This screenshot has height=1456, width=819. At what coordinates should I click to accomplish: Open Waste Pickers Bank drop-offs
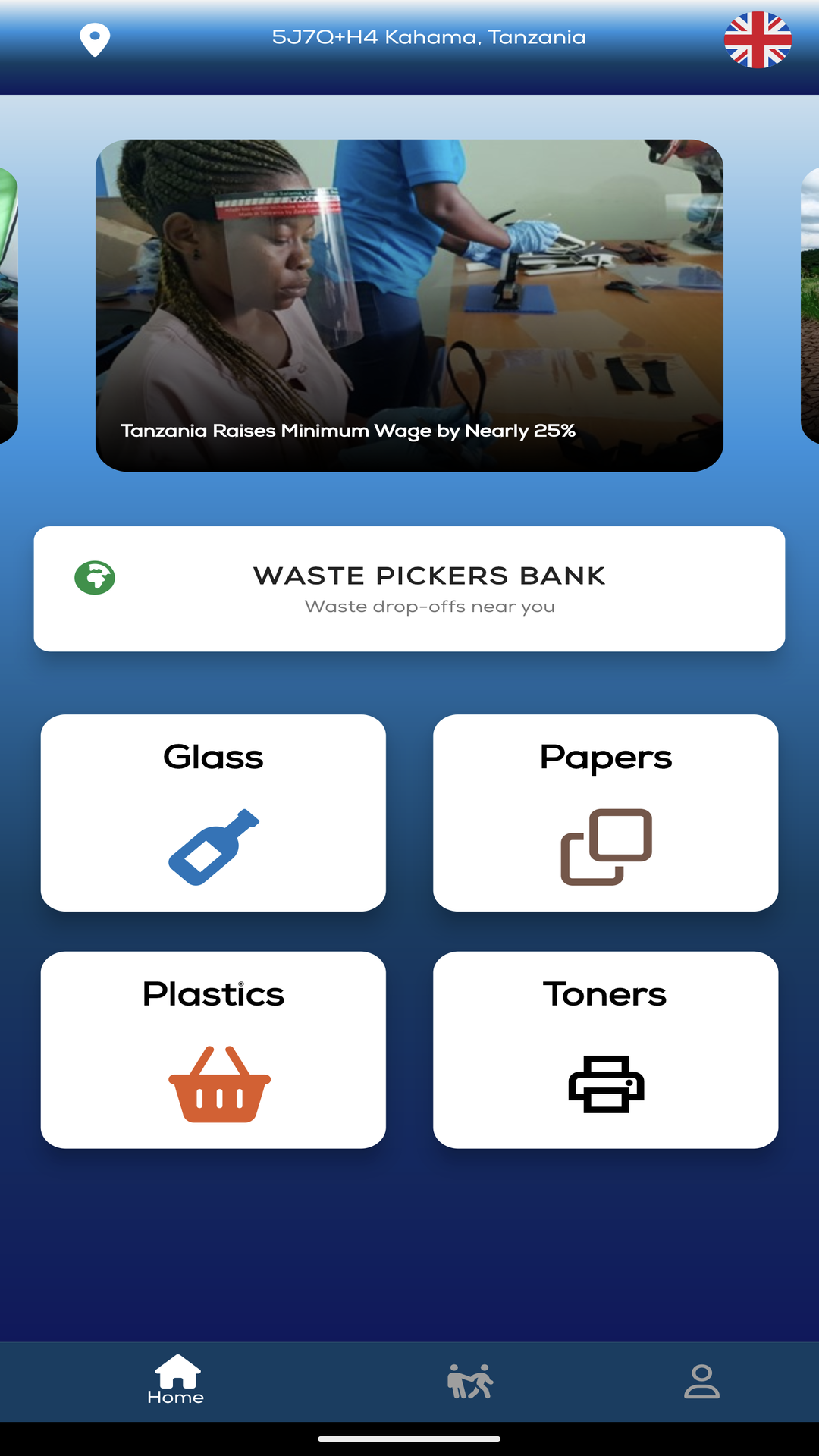(409, 588)
